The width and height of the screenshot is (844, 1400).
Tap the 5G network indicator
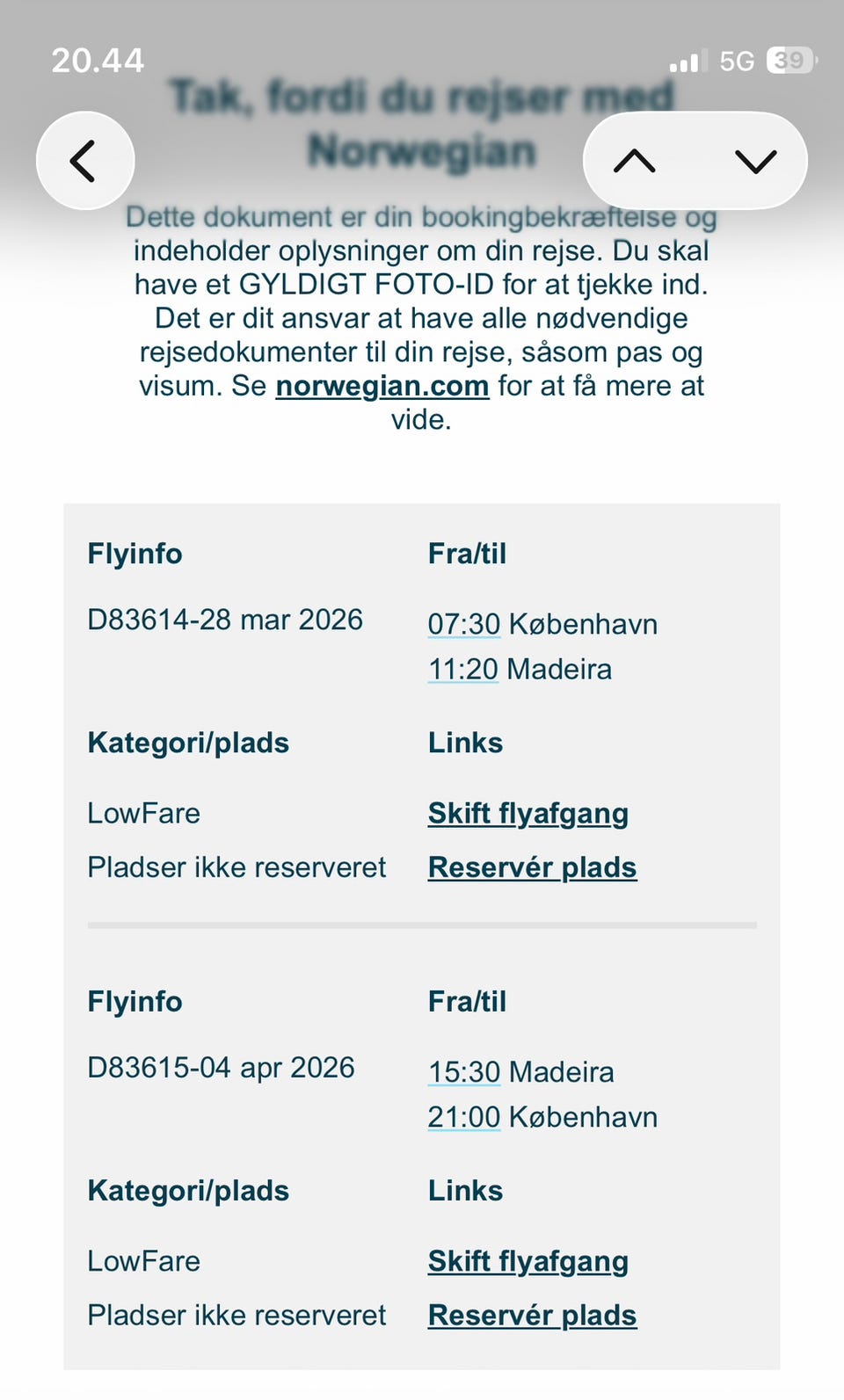[737, 60]
